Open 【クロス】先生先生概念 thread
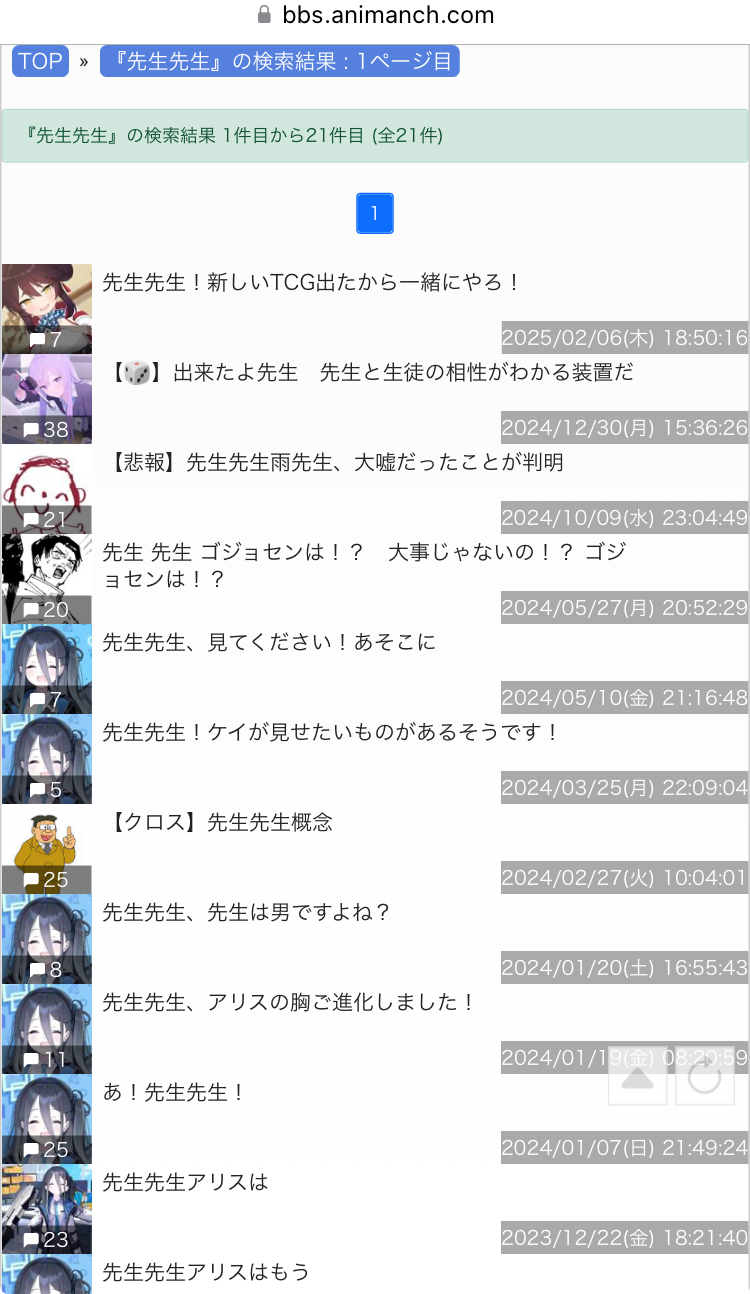 point(222,822)
